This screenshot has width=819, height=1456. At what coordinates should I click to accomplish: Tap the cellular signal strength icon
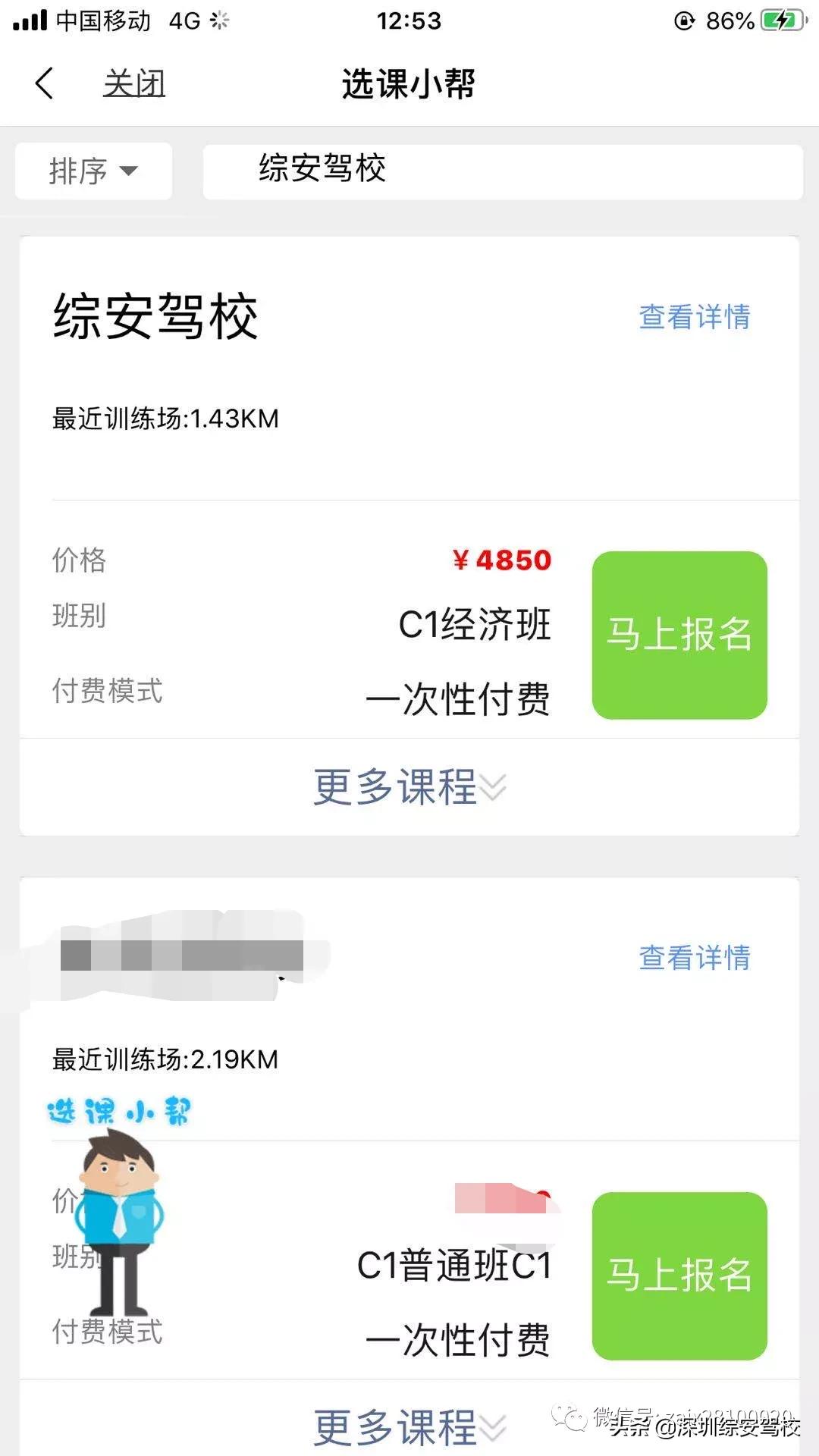(x=30, y=20)
